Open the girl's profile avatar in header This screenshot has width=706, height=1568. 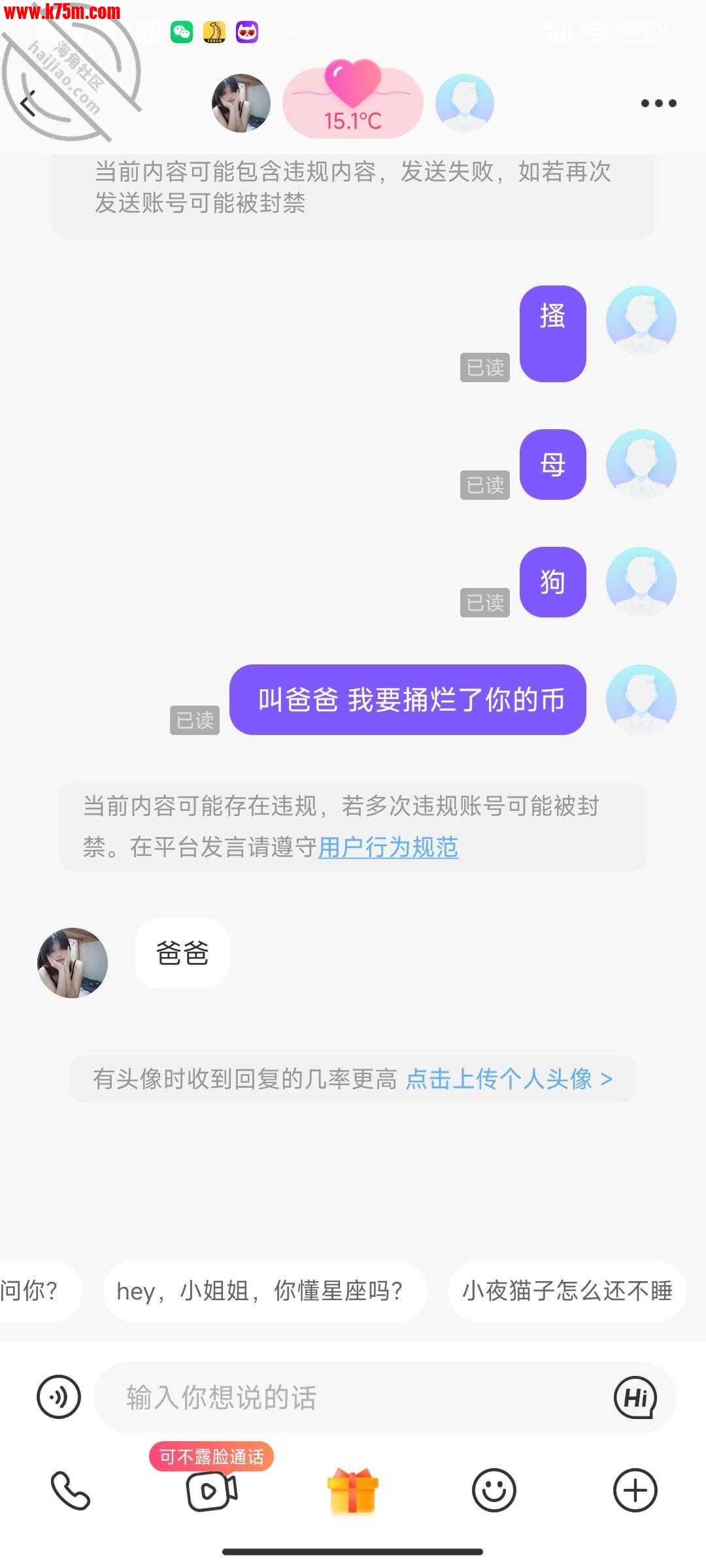click(241, 103)
